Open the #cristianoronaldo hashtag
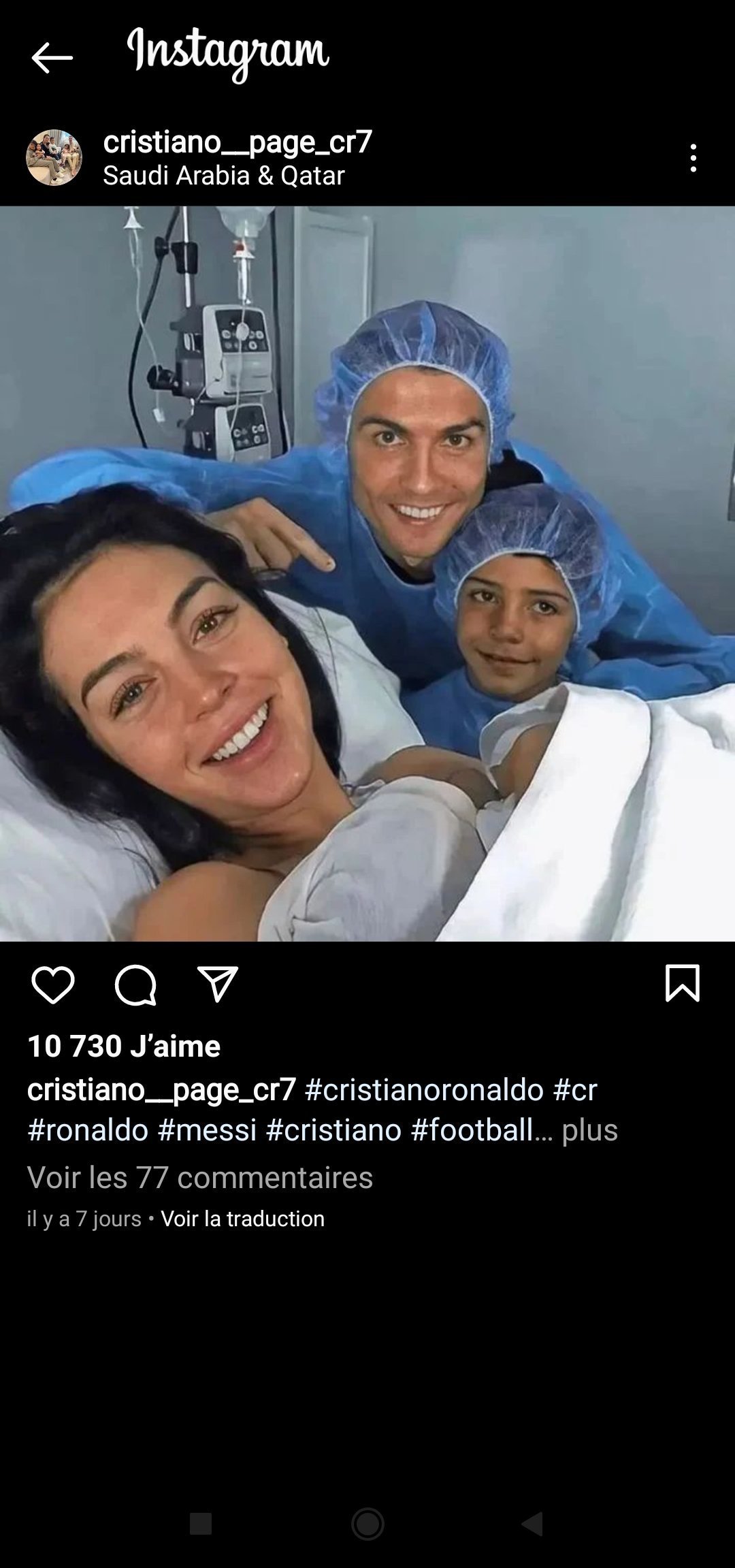The image size is (735, 1568). click(424, 1089)
